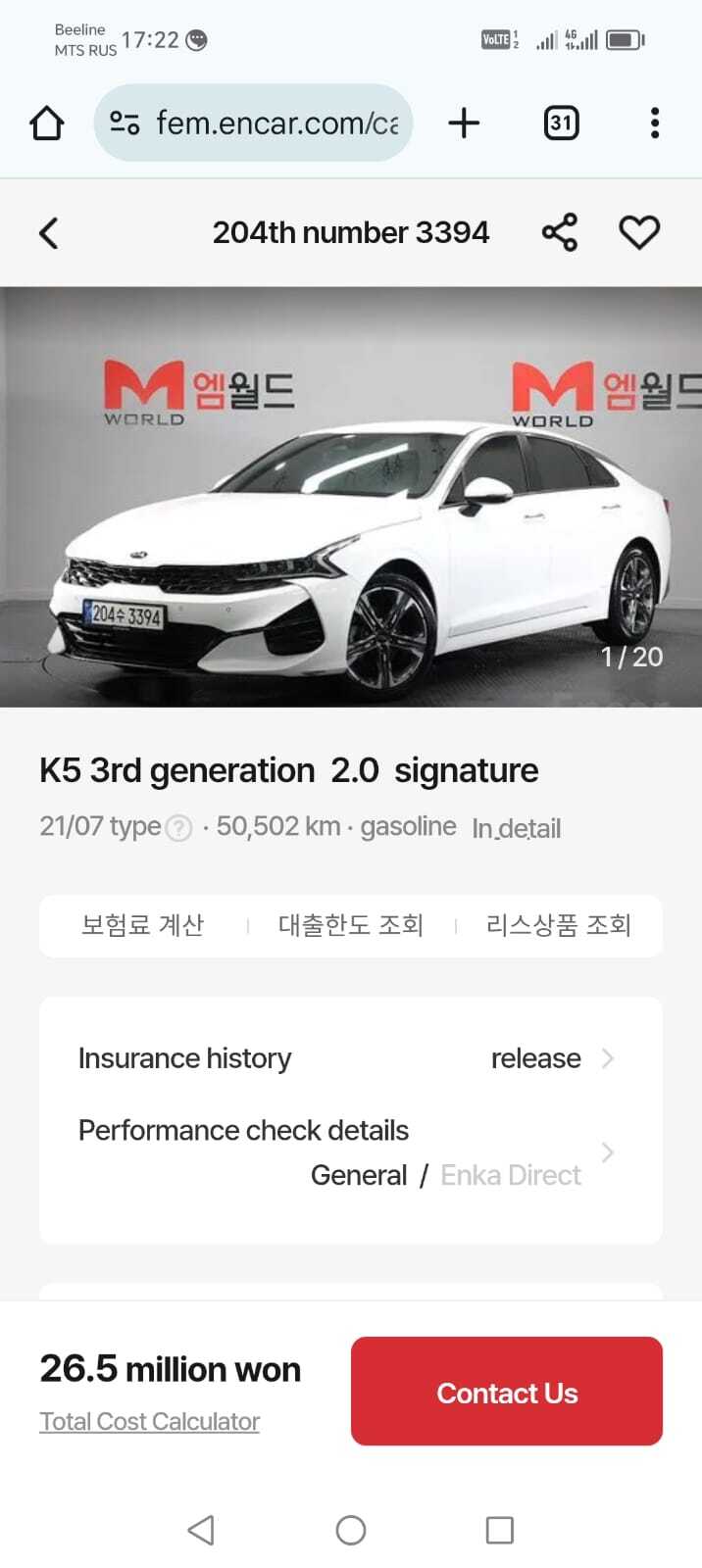Open 리스상품 조회 lease products

(x=558, y=925)
